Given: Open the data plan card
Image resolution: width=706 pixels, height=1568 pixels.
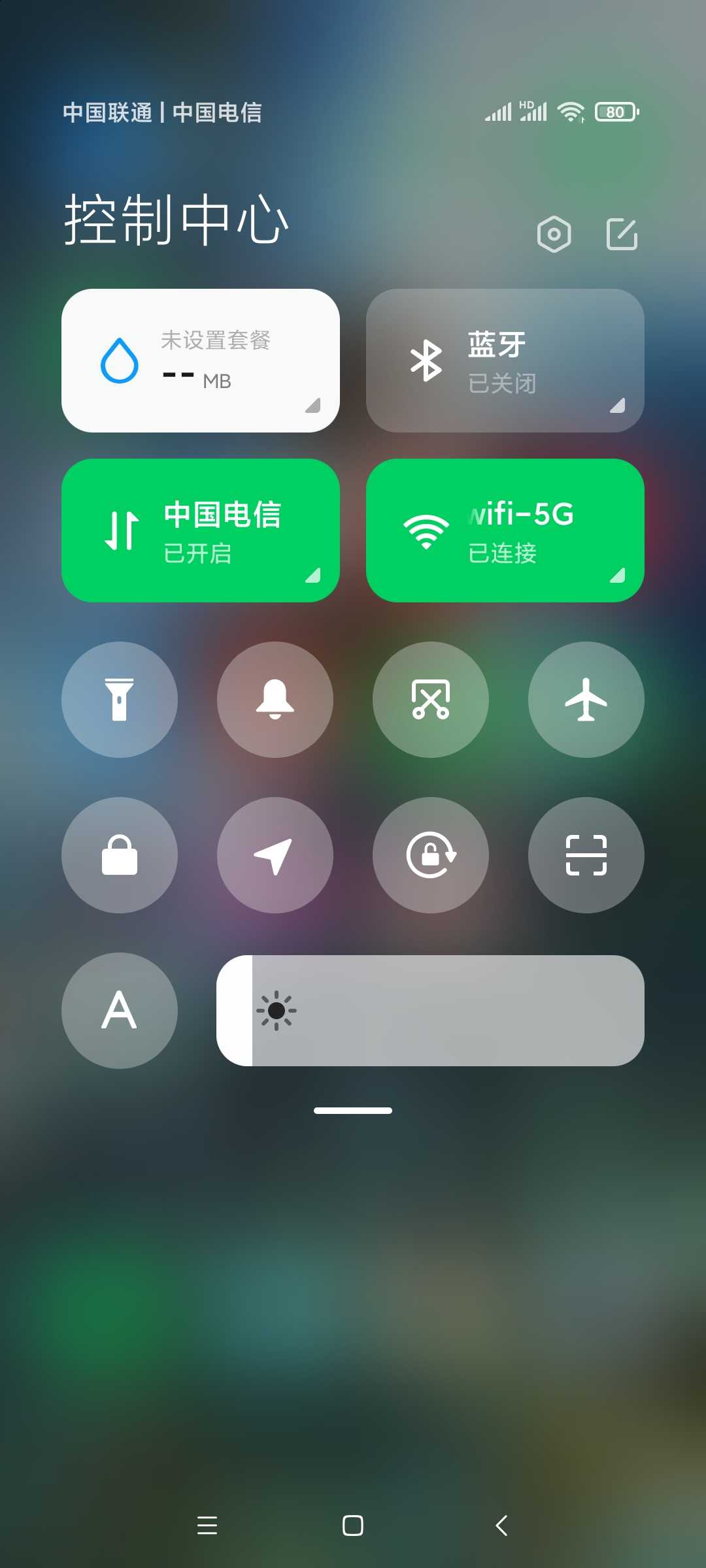Looking at the screenshot, I should (x=201, y=361).
